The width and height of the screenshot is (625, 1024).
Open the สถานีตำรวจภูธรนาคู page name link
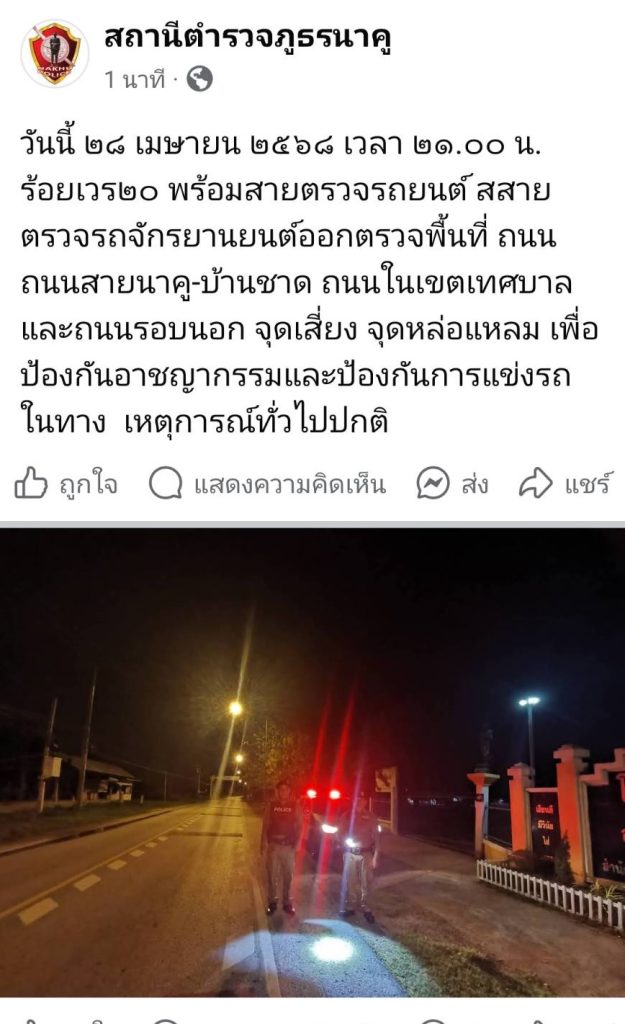pyautogui.click(x=248, y=39)
